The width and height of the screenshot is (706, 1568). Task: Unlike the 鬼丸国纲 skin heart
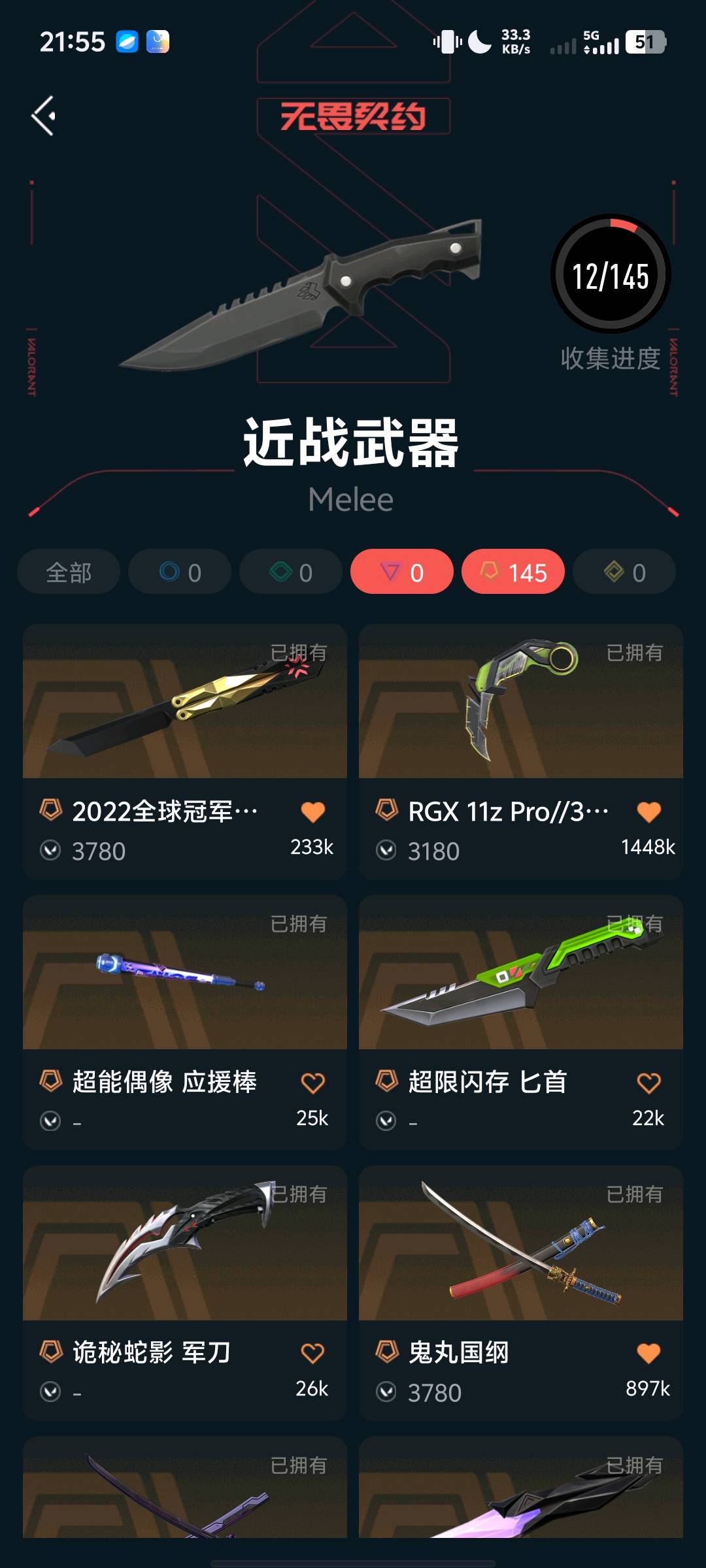pos(649,1353)
